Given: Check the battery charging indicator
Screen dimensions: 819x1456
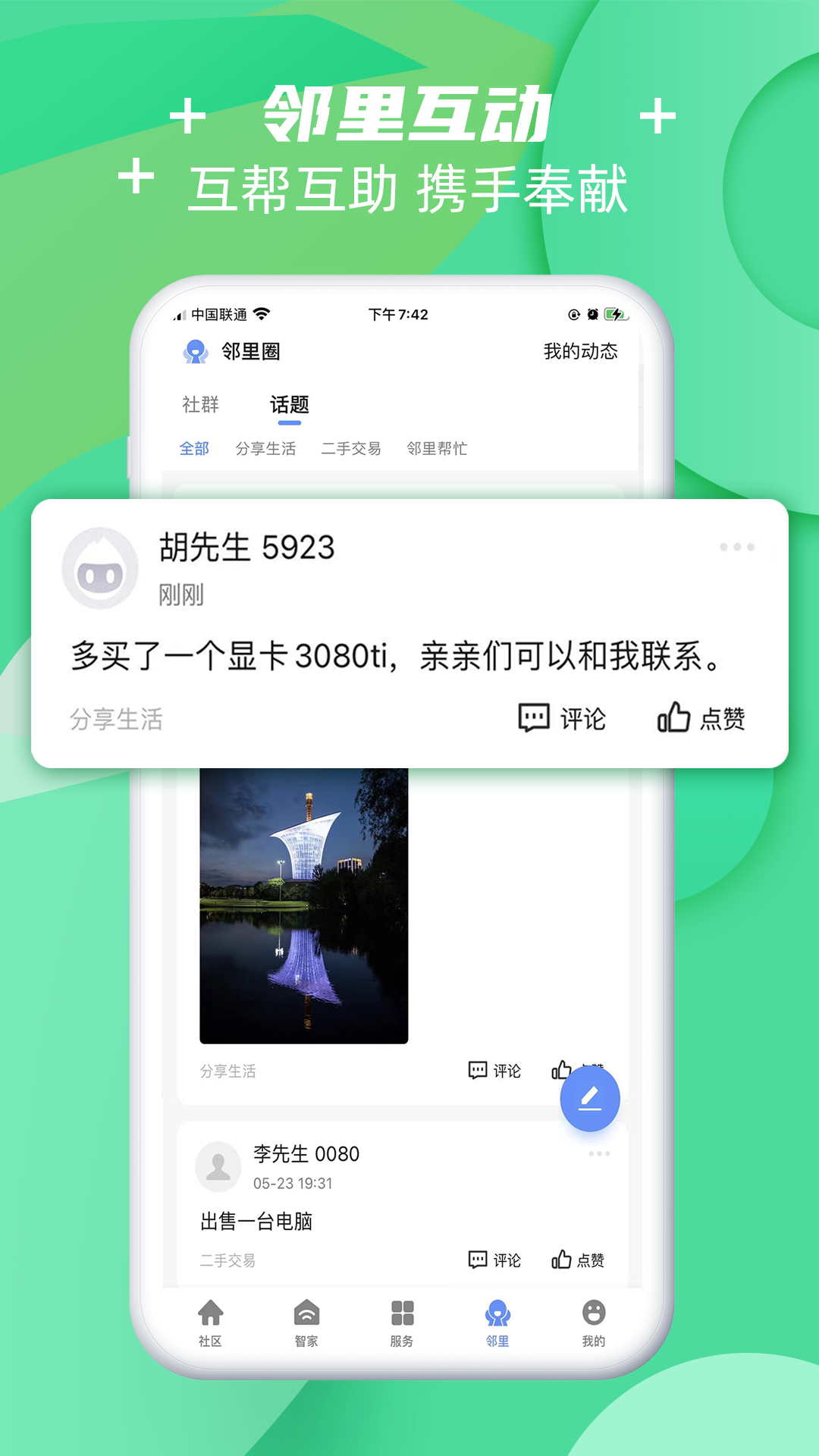Looking at the screenshot, I should coord(613,315).
